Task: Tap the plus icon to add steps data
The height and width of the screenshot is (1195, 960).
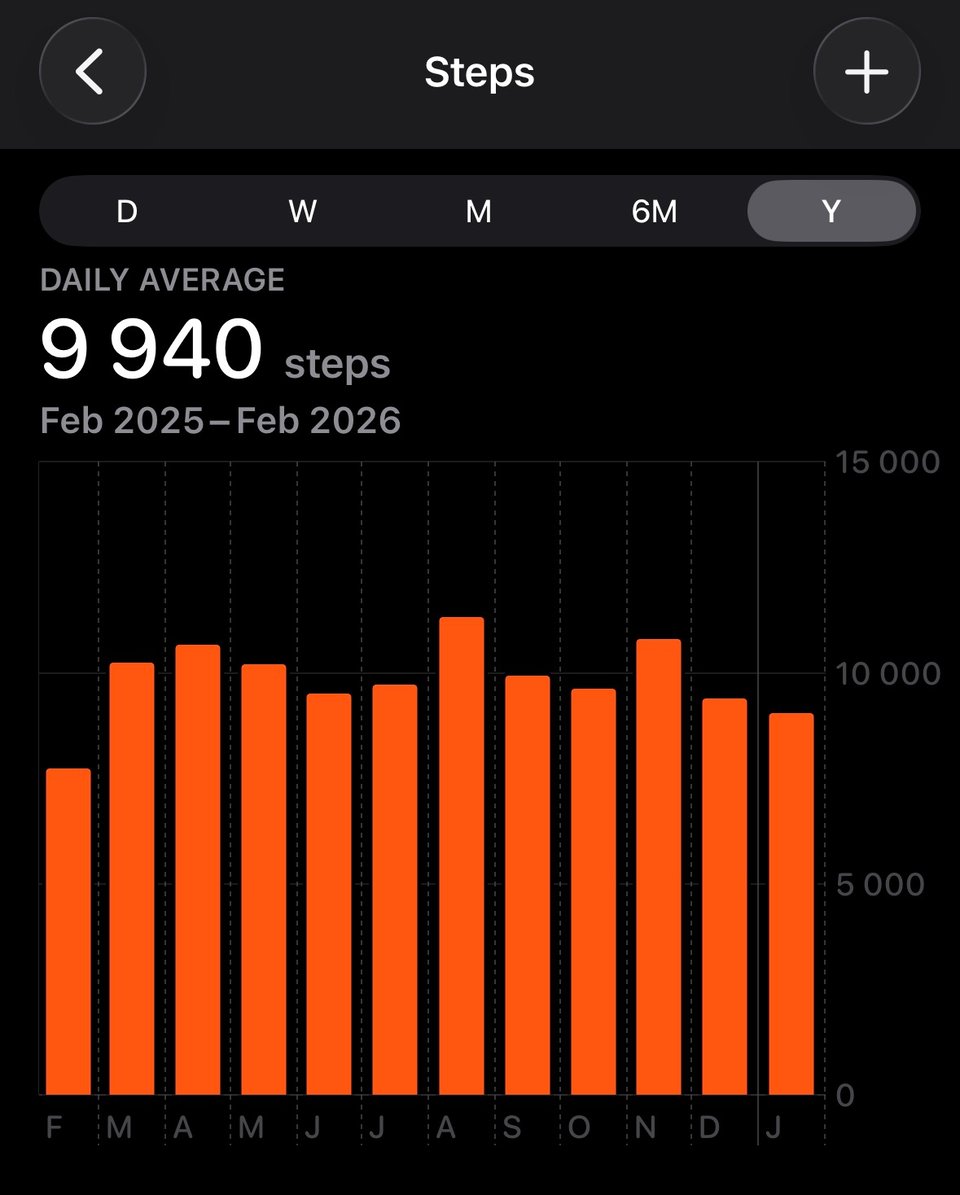Action: [866, 71]
